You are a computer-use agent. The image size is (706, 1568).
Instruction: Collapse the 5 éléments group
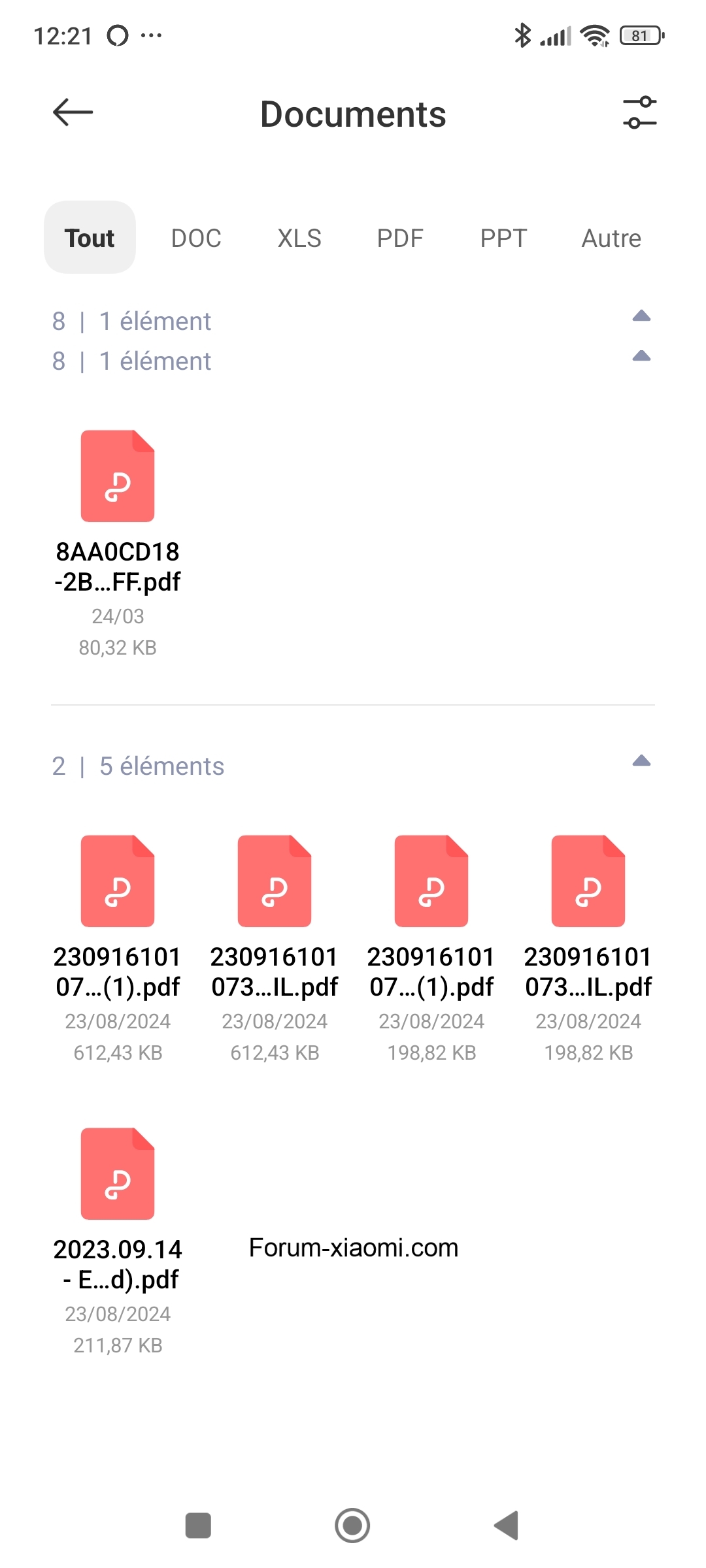click(x=641, y=760)
